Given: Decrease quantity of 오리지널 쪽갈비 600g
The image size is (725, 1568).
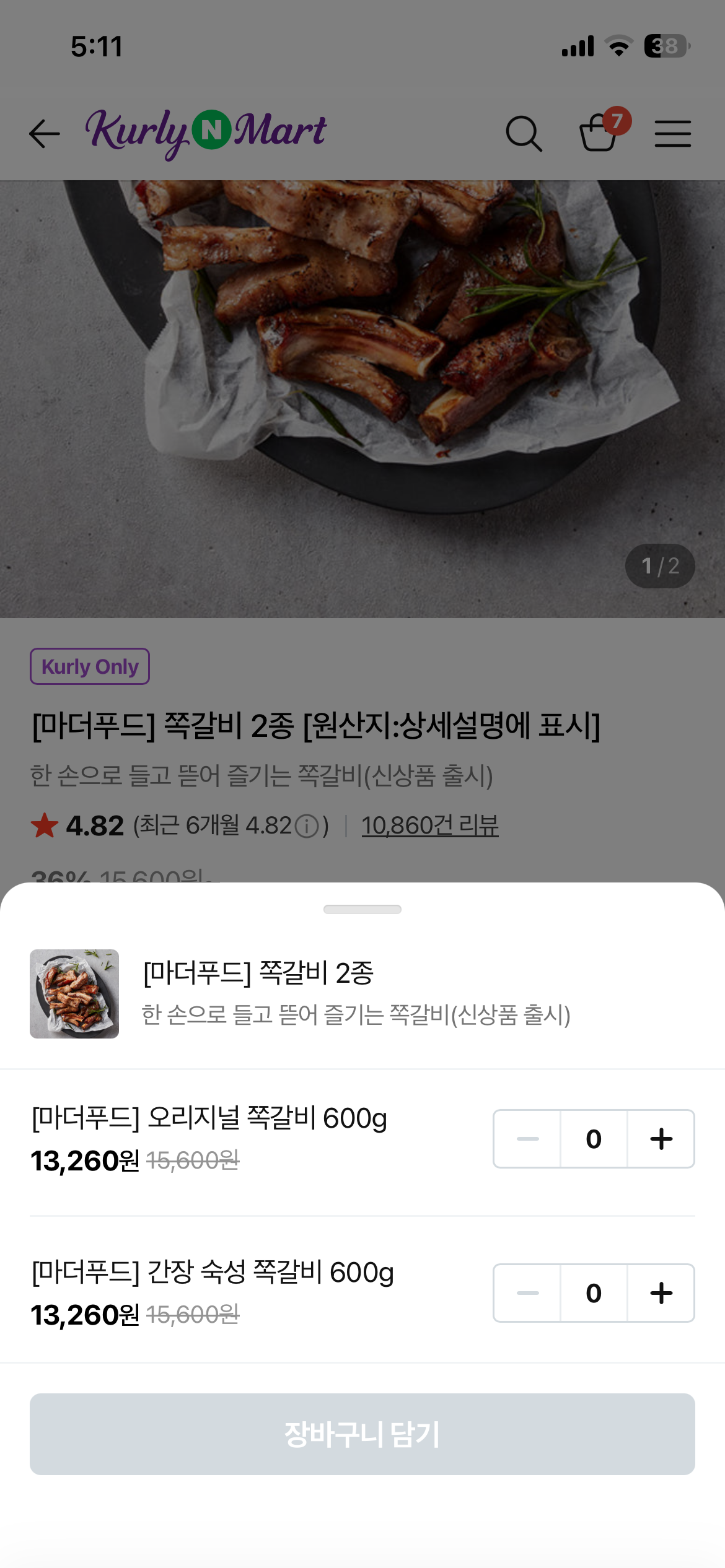Looking at the screenshot, I should pos(527,1139).
